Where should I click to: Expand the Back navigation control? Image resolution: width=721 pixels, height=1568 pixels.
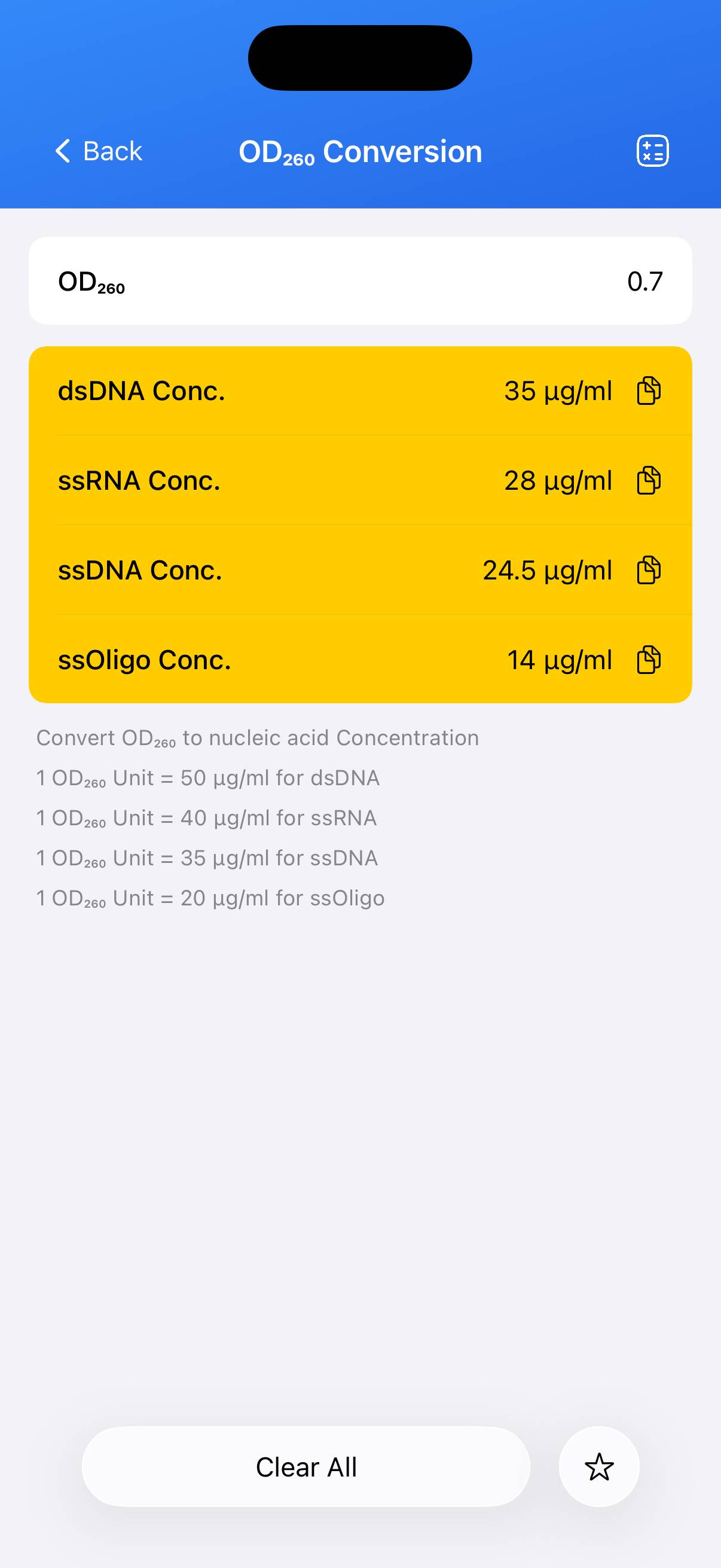point(97,150)
